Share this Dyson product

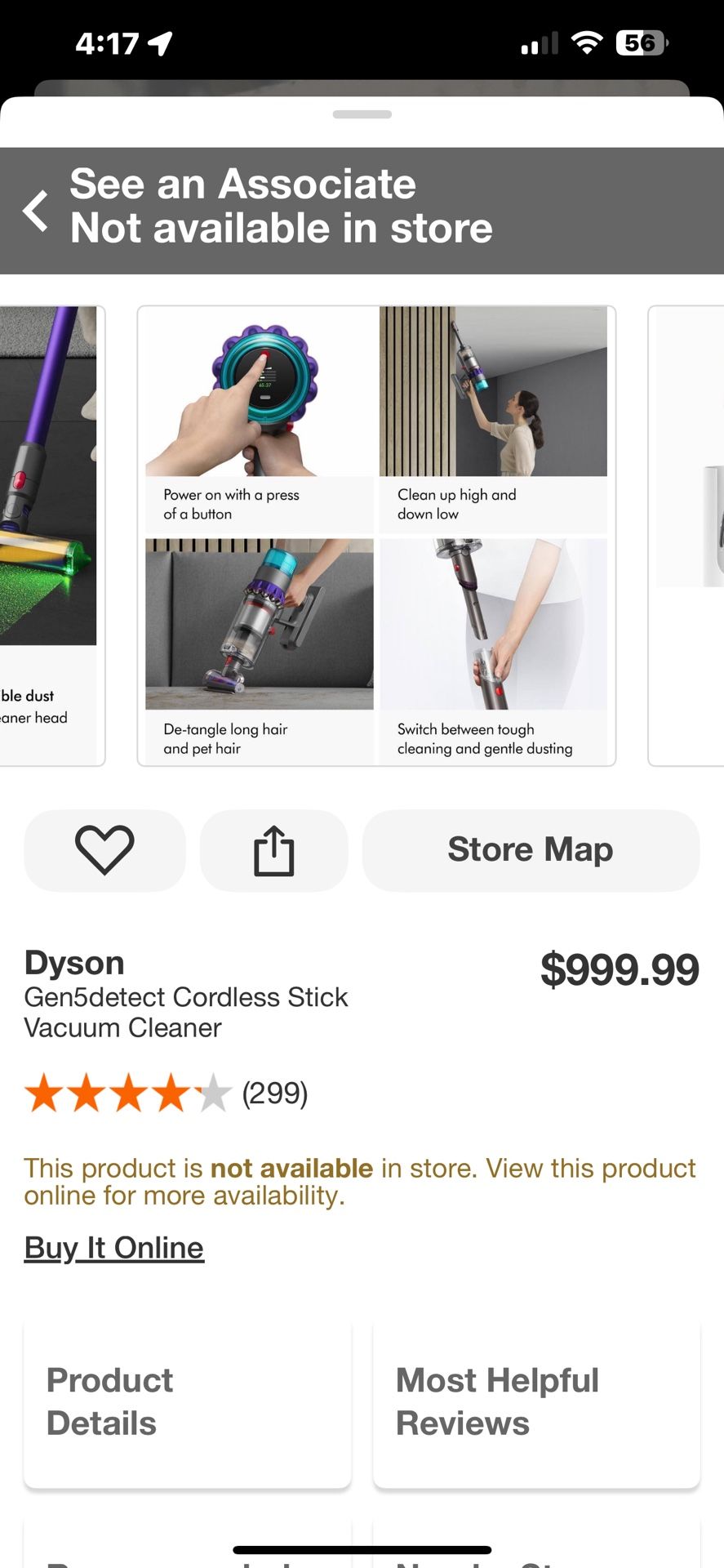coord(273,850)
